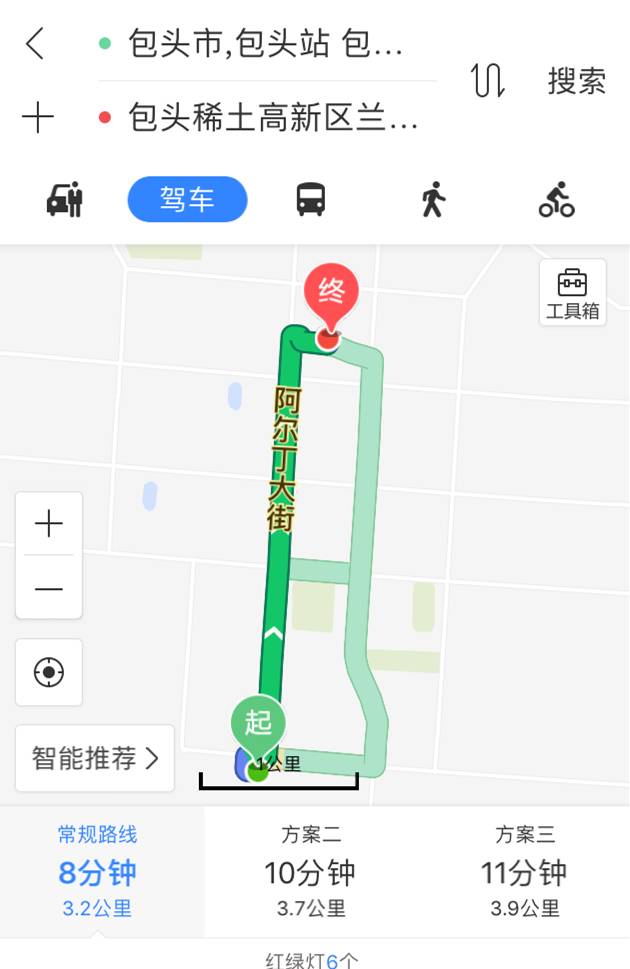The image size is (630, 969).
Task: Choose 方案二 10分钟 route
Action: (310, 872)
